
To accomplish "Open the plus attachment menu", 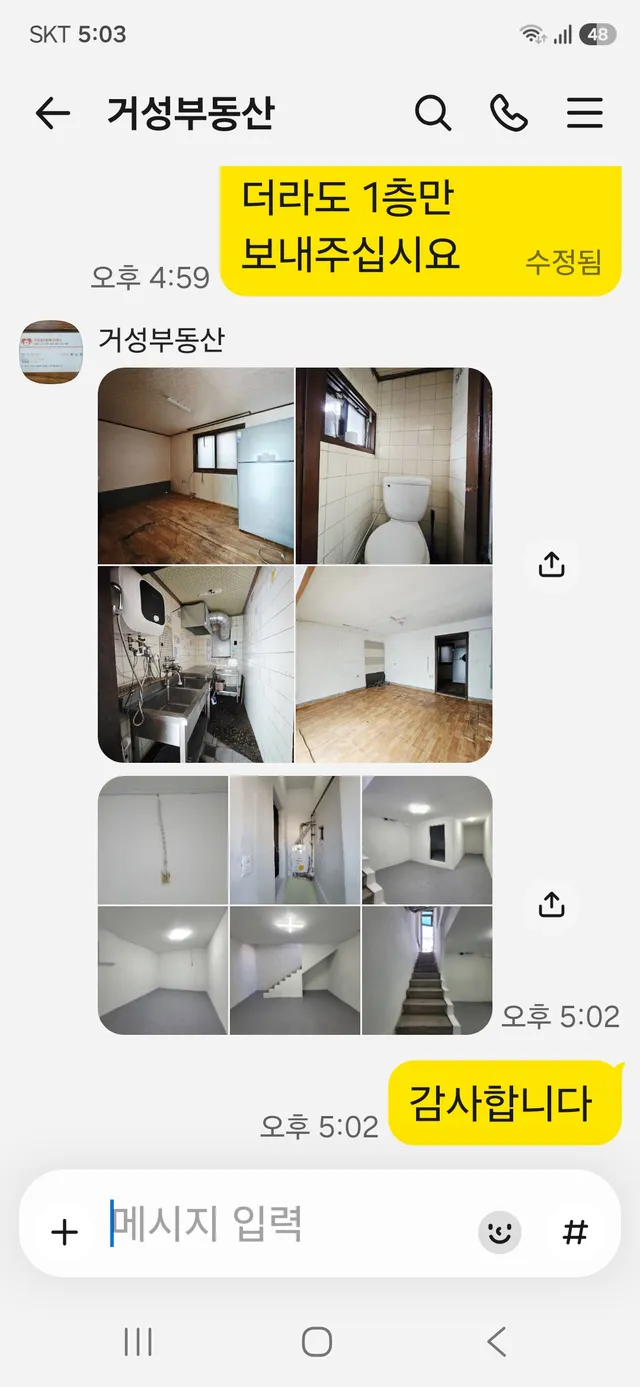I will click(x=64, y=1232).
